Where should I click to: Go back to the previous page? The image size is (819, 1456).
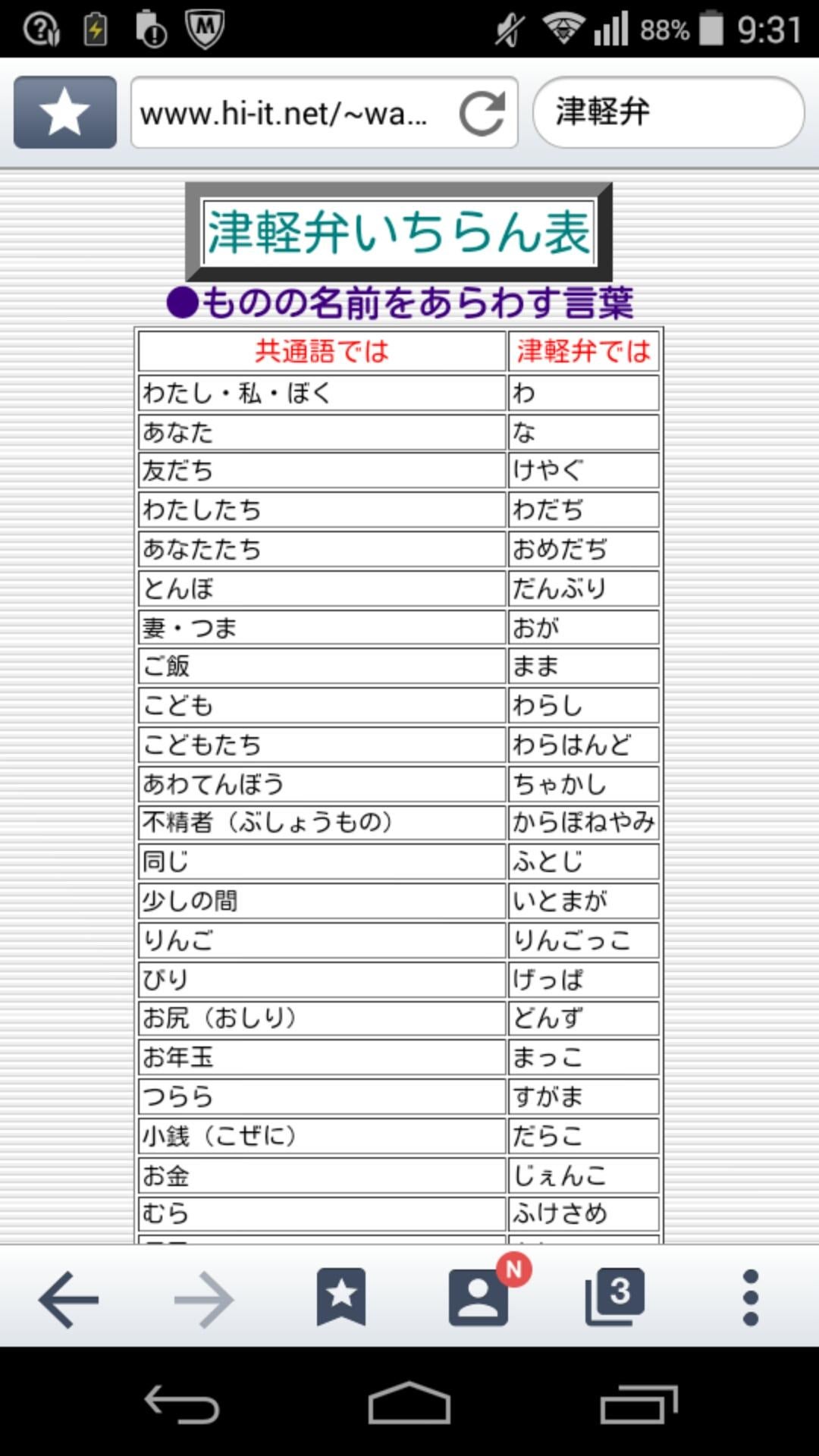click(x=68, y=1299)
